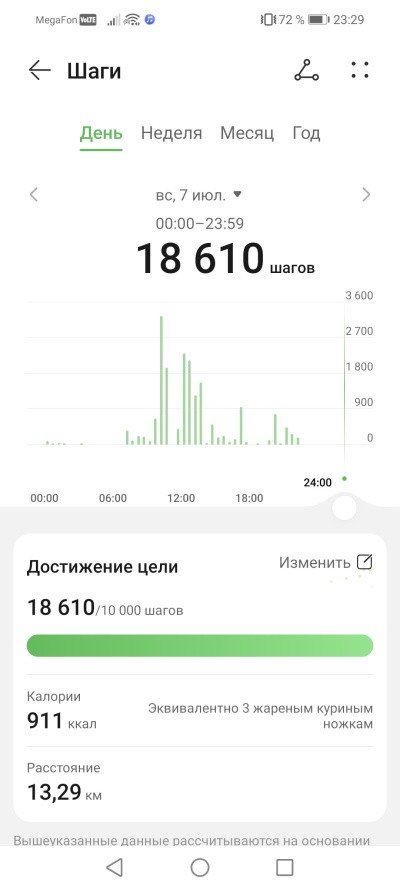400x889 pixels.
Task: Tap Изменить to edit the step goal
Action: [326, 562]
